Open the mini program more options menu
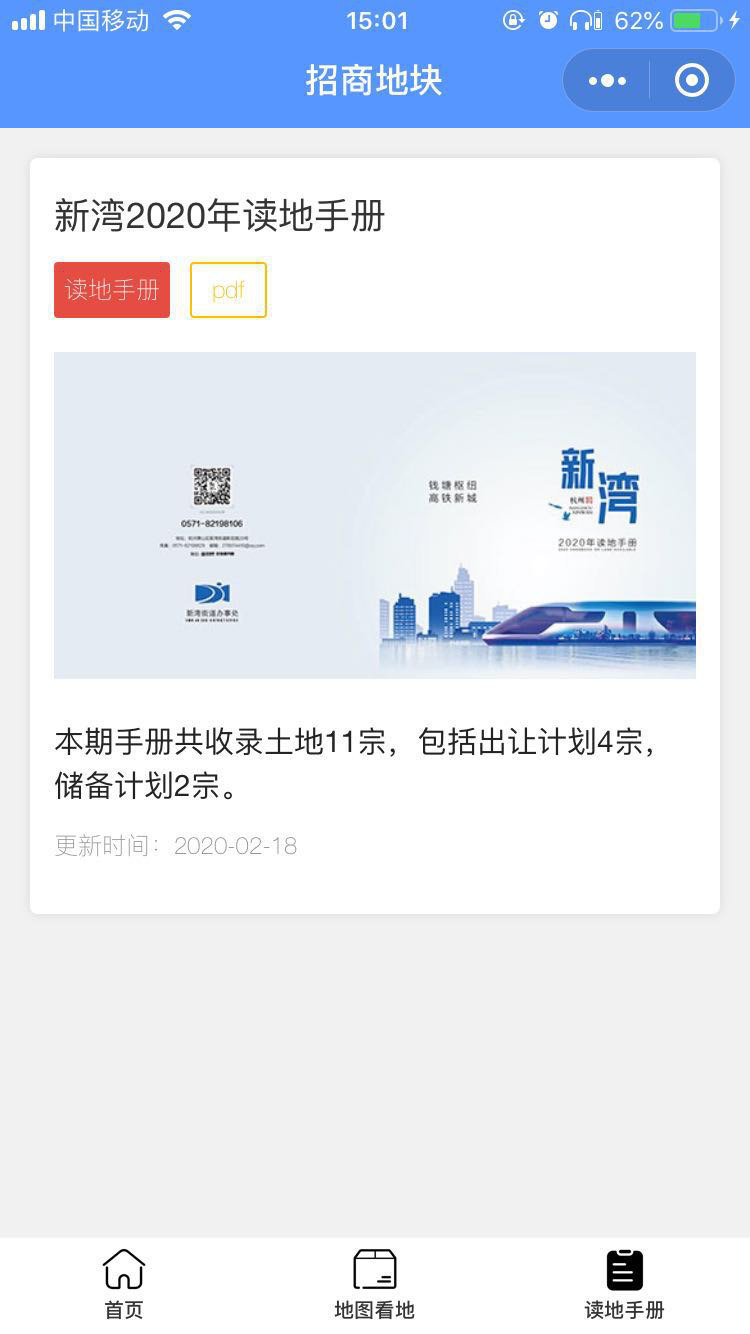750x1334 pixels. click(607, 81)
